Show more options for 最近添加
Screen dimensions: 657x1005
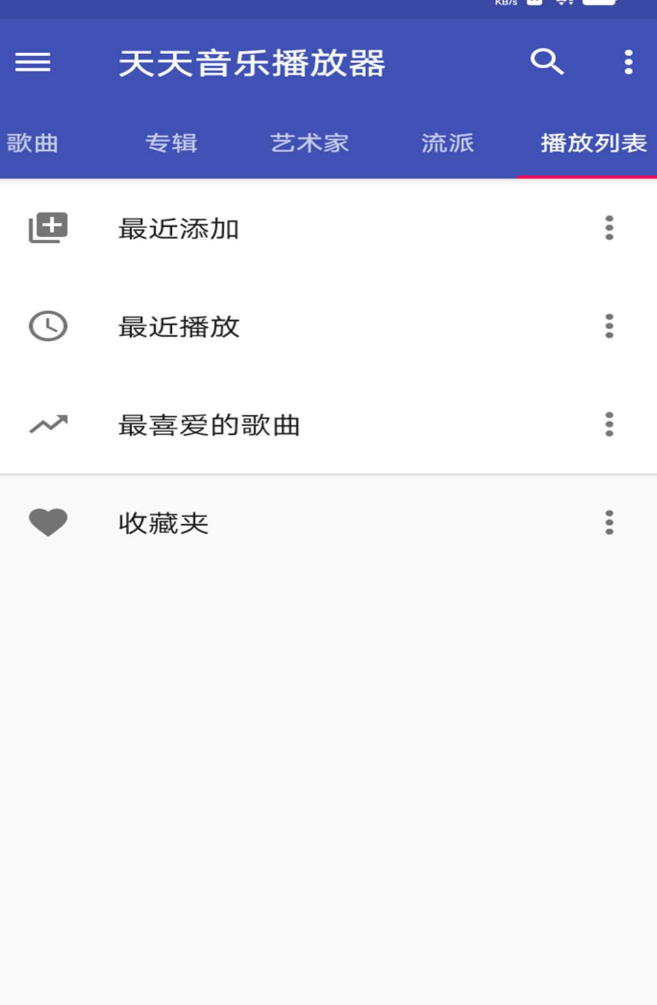click(x=609, y=229)
